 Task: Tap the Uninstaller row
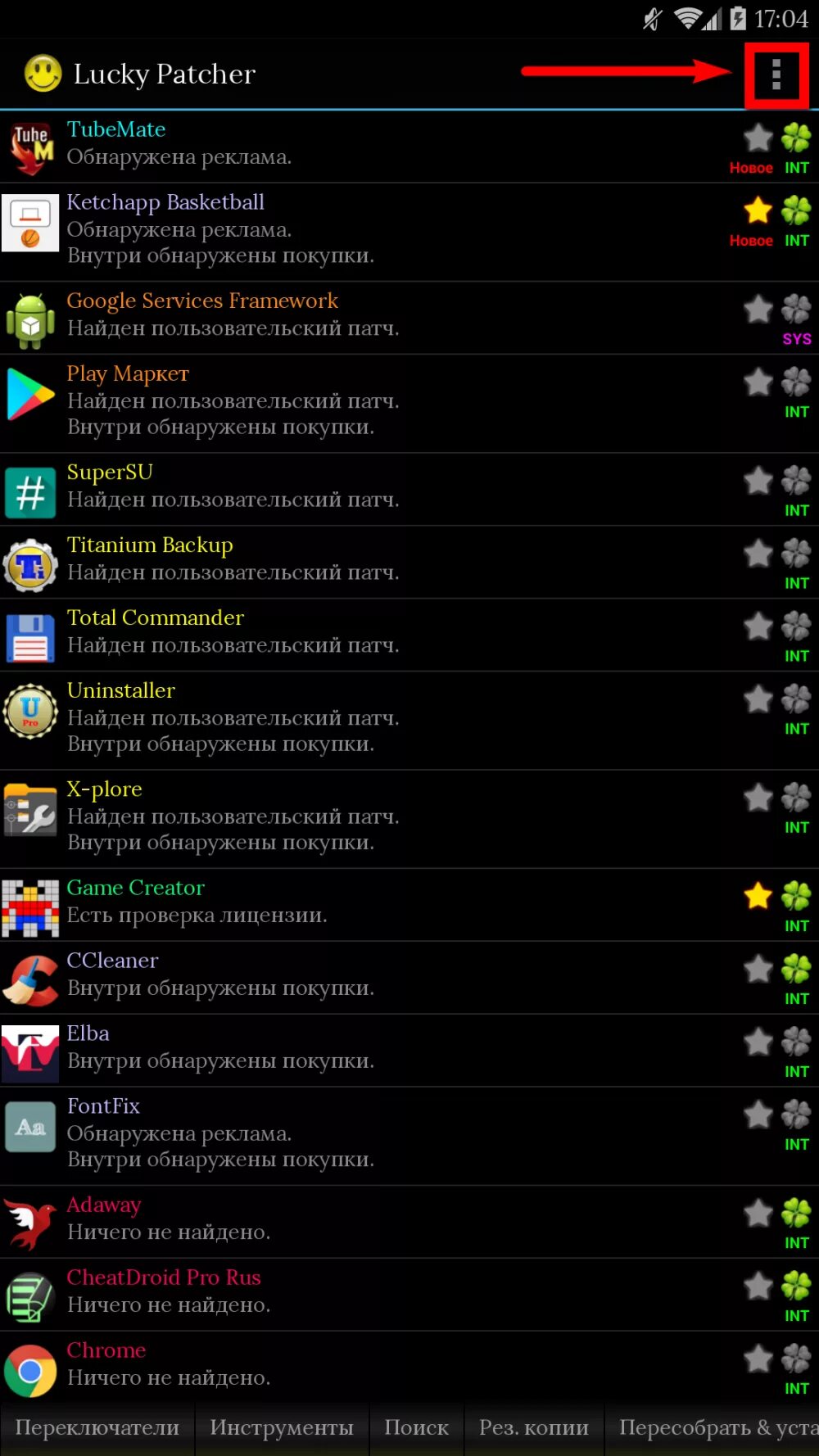(409, 721)
